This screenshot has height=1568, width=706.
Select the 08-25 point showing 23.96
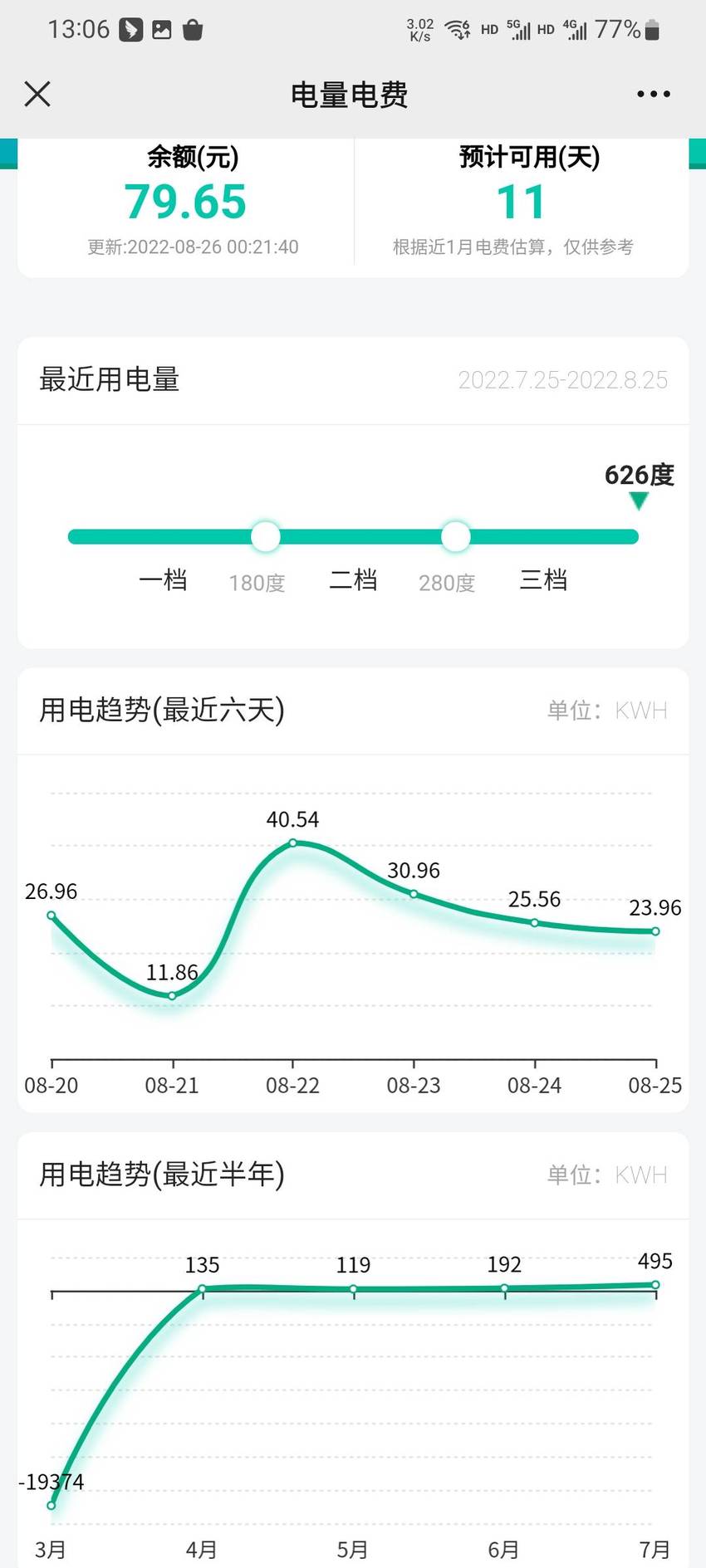655,931
